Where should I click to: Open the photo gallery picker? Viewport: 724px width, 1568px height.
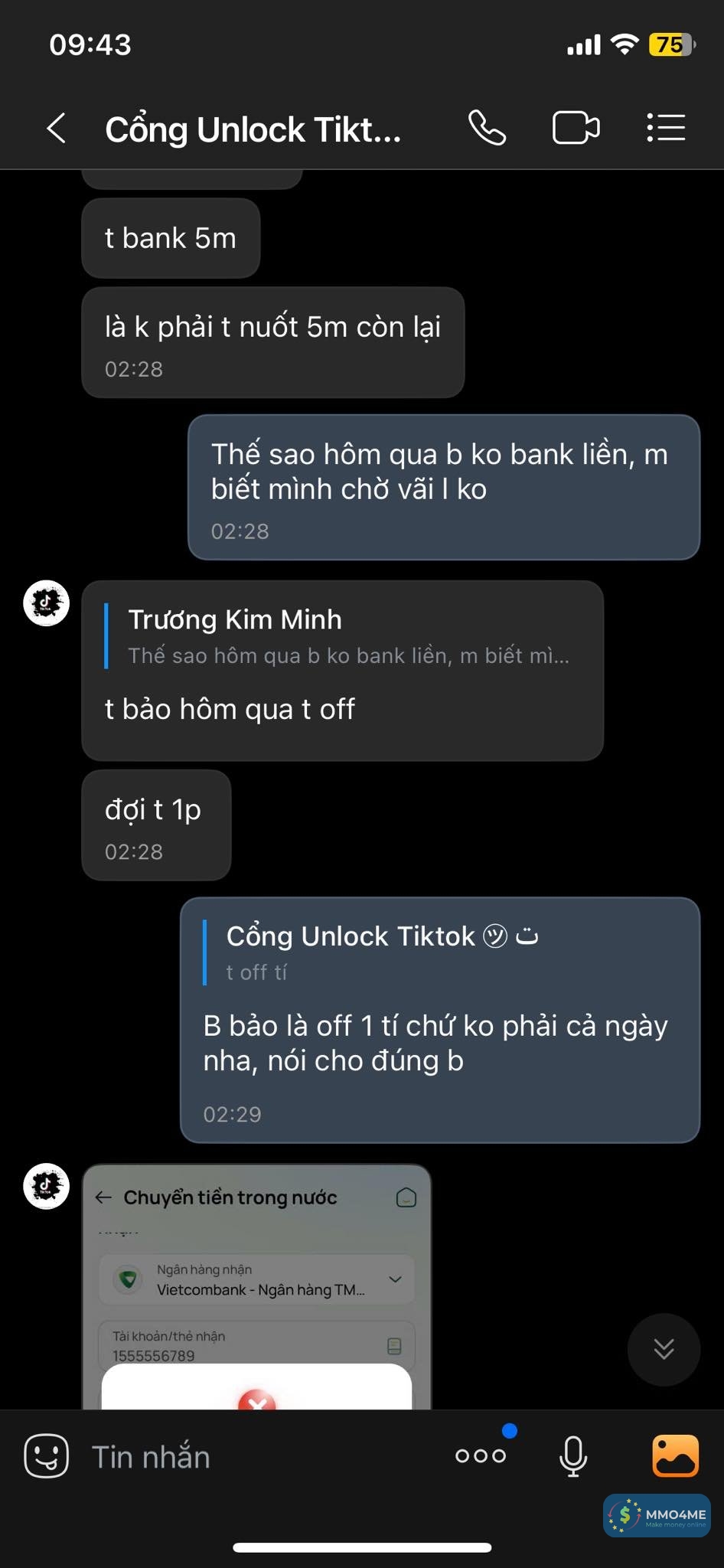pos(674,1455)
